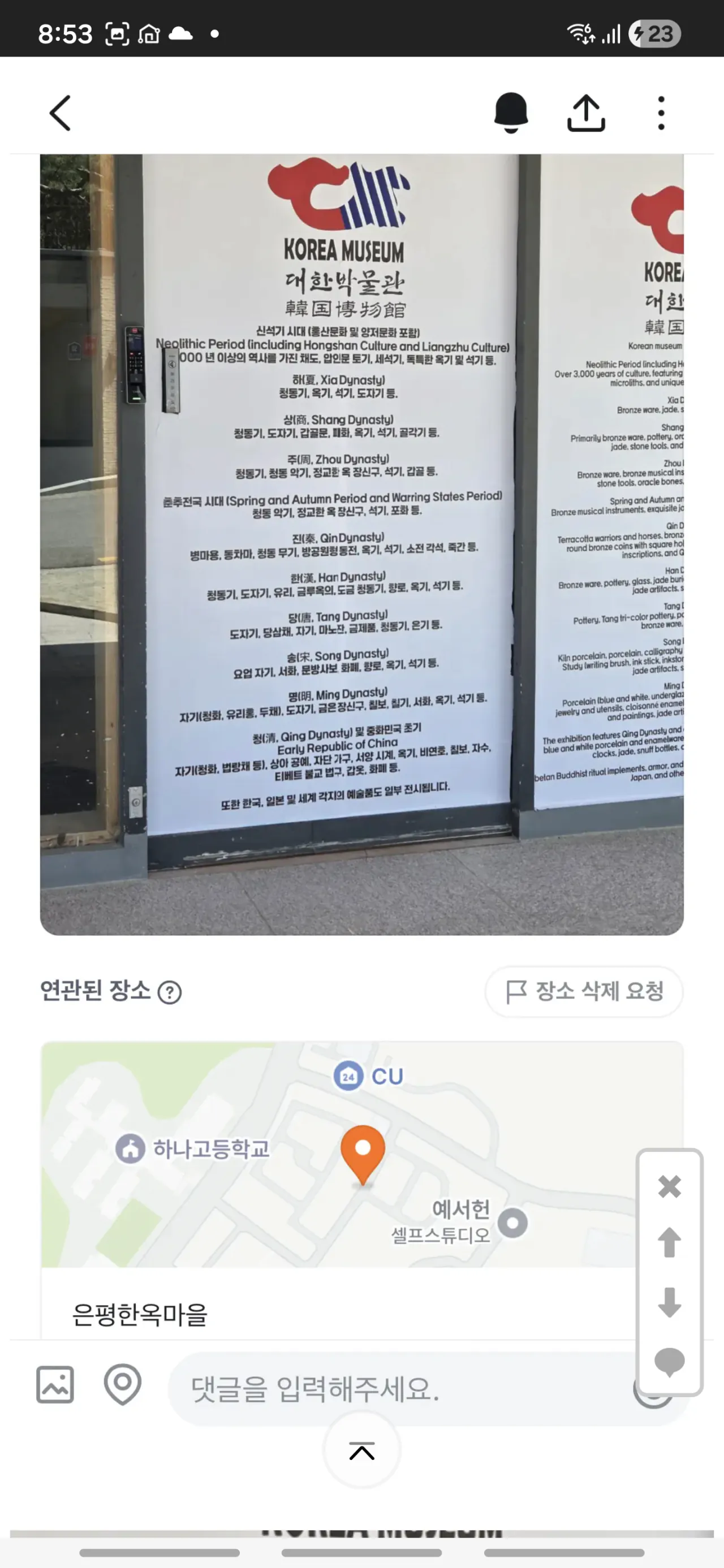Viewport: 724px width, 1568px height.
Task: Tap the down arrow in floating panel
Action: coord(669,1302)
